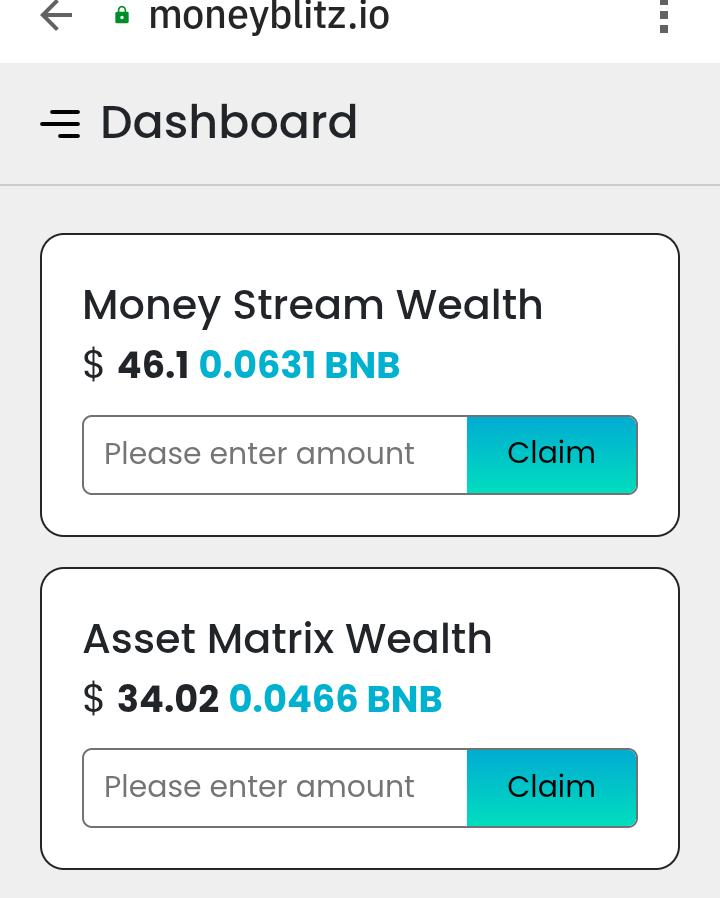Claim Money Stream Wealth earnings
This screenshot has height=898, width=720.
click(x=551, y=455)
